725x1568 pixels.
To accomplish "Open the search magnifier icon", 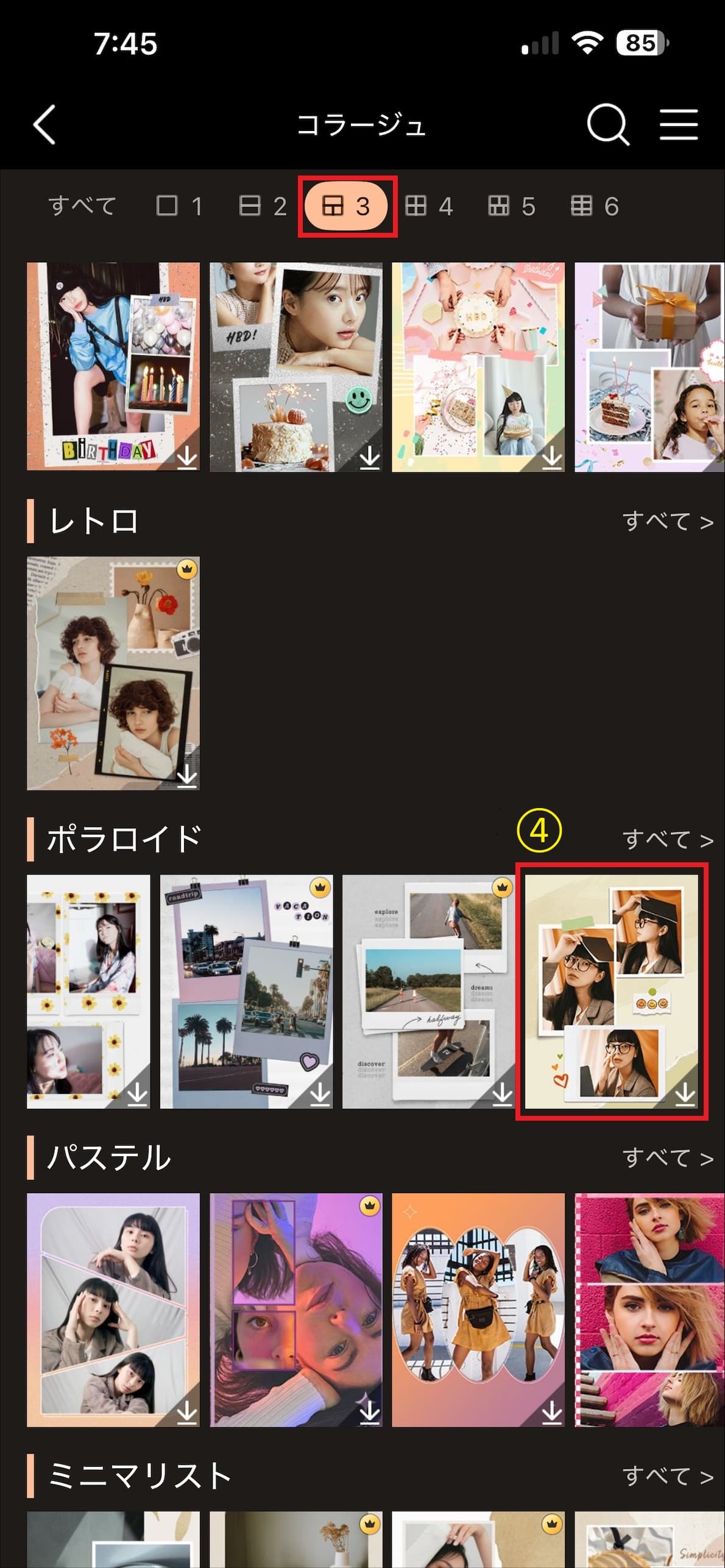I will 607,124.
